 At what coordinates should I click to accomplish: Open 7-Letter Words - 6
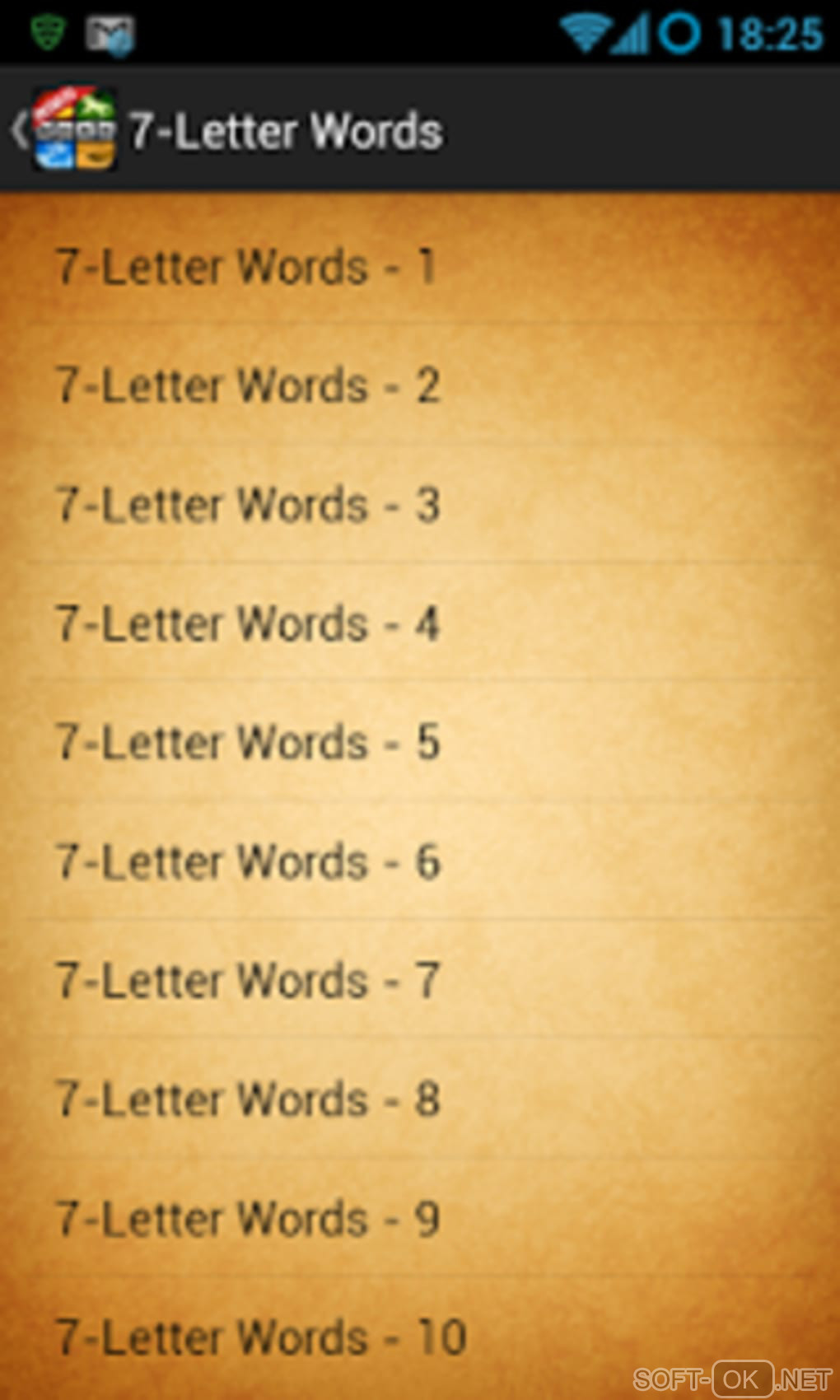[x=247, y=861]
